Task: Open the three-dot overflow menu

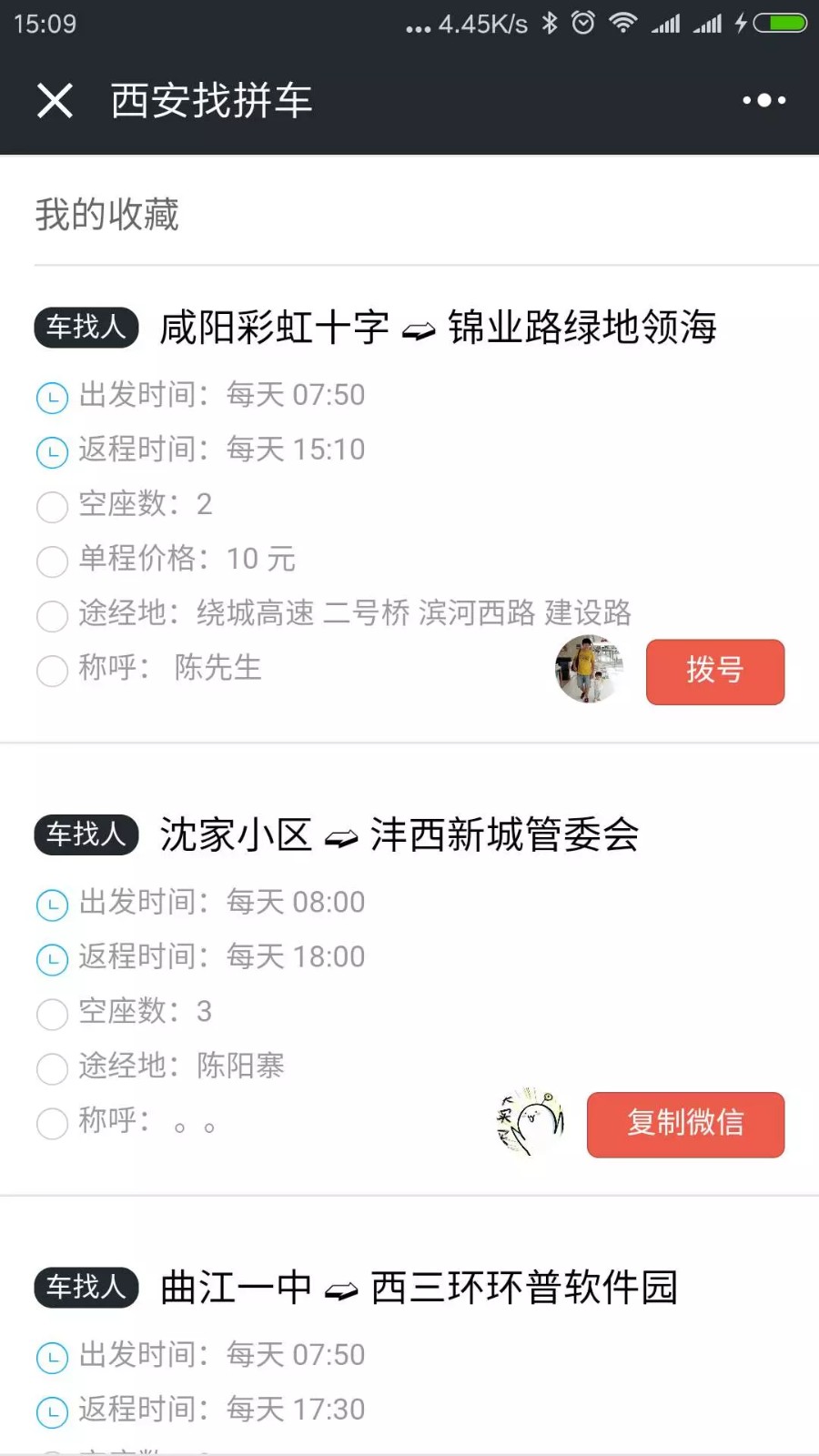Action: point(763,100)
